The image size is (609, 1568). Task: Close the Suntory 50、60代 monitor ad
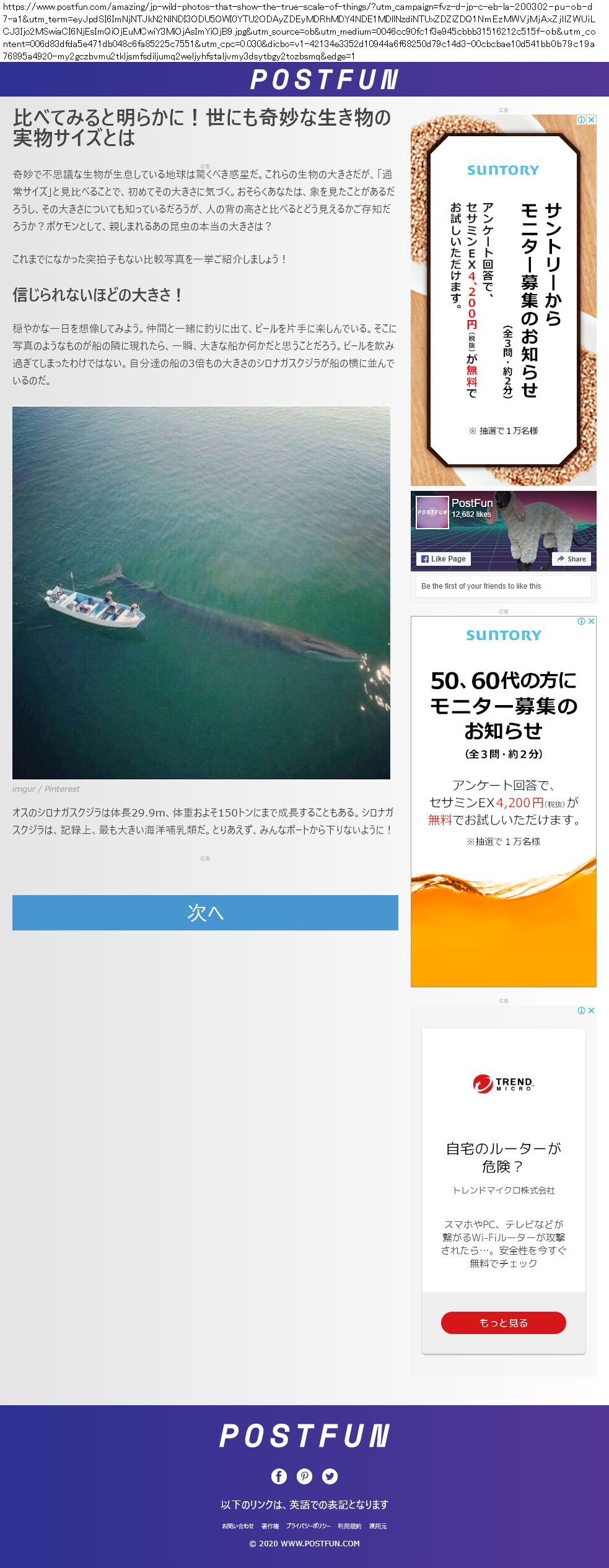(x=592, y=621)
